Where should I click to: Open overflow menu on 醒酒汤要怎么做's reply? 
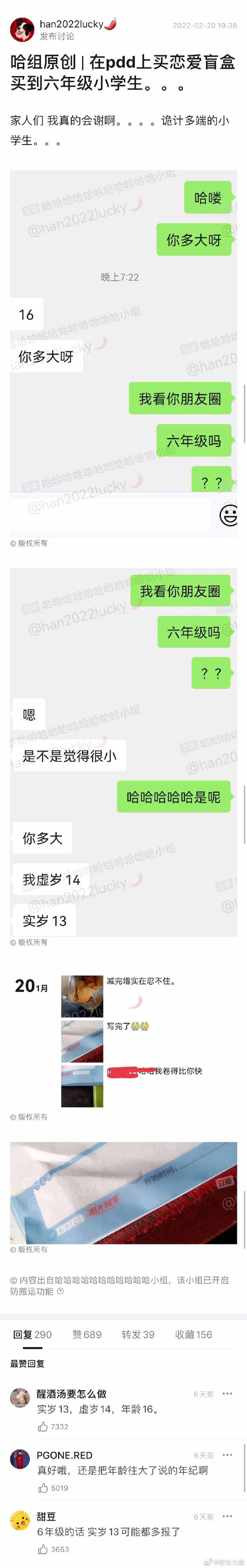(228, 1393)
